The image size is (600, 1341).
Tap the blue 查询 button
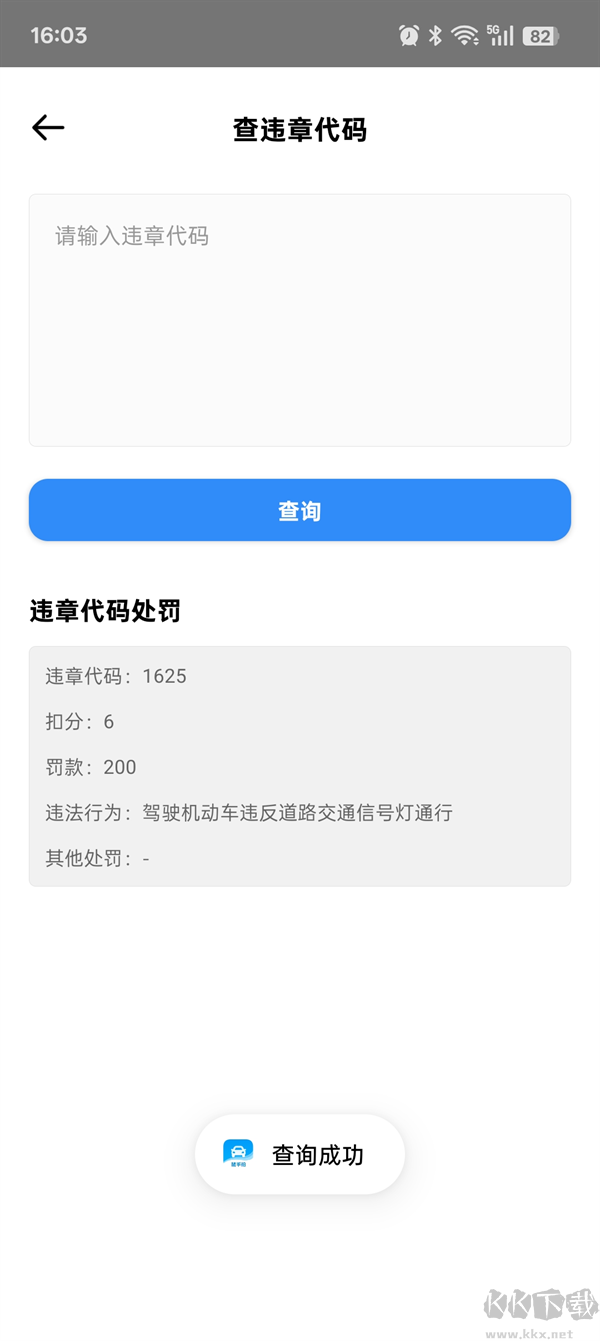[x=299, y=511]
